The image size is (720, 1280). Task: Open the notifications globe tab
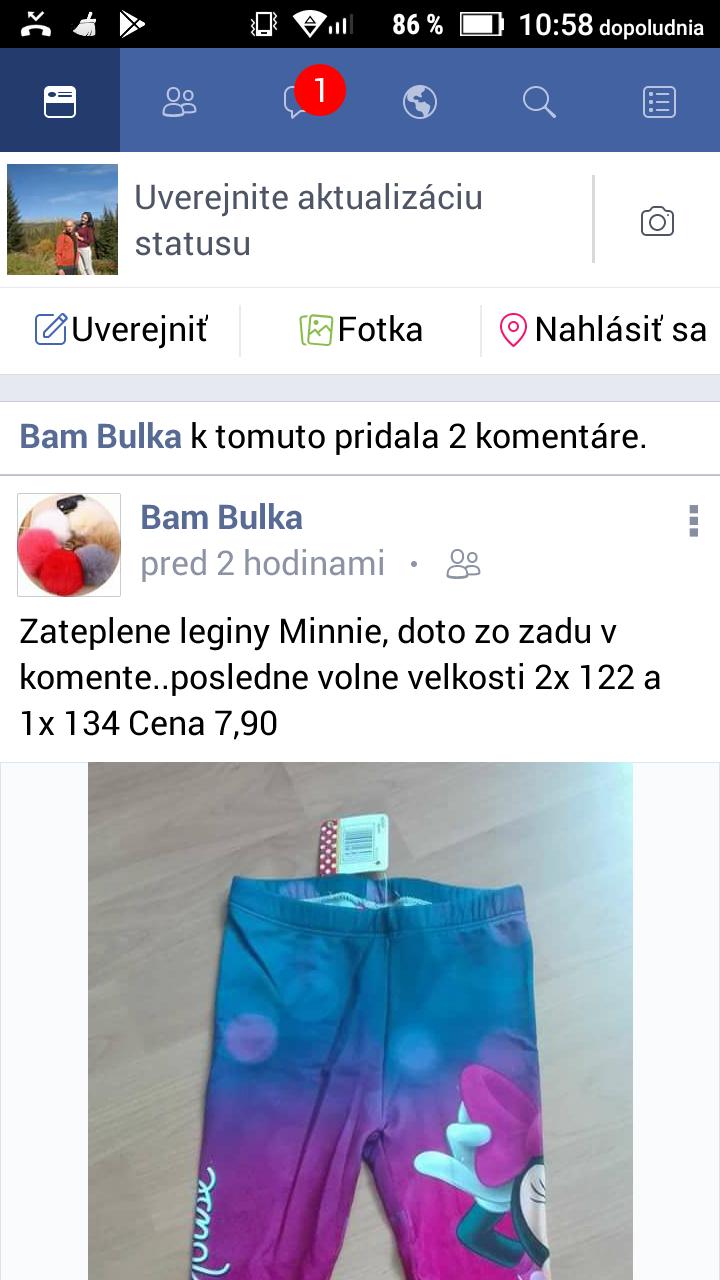pyautogui.click(x=420, y=102)
